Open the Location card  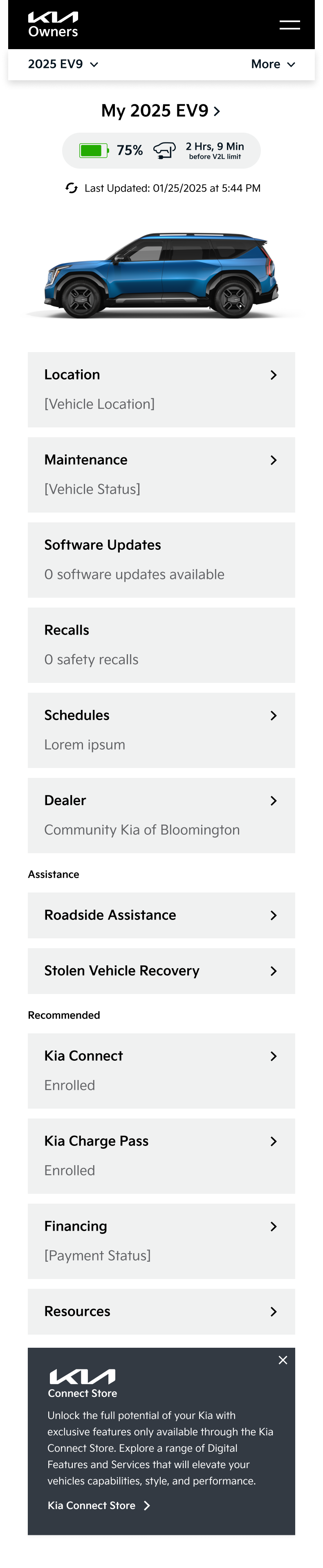[161, 389]
